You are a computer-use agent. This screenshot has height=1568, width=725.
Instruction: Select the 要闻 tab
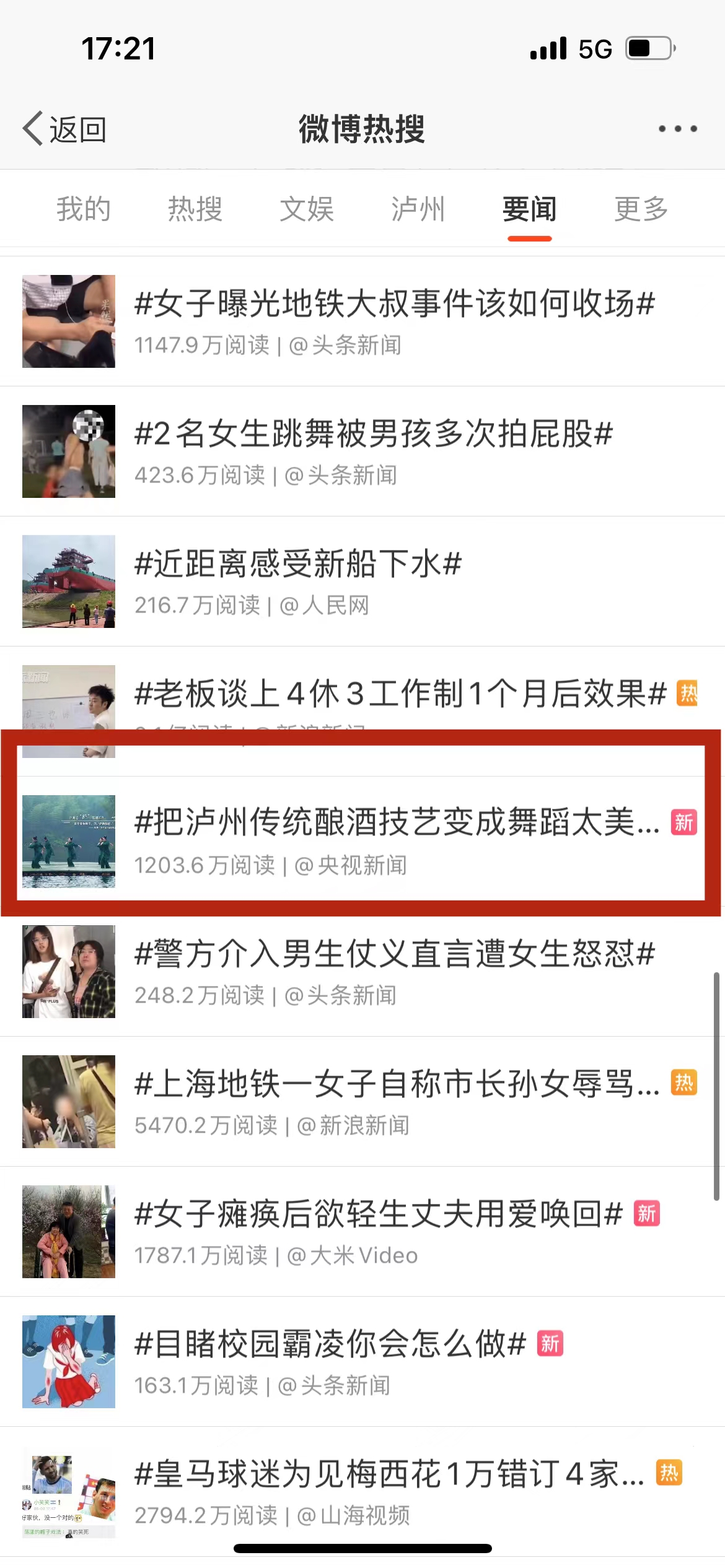coord(529,209)
